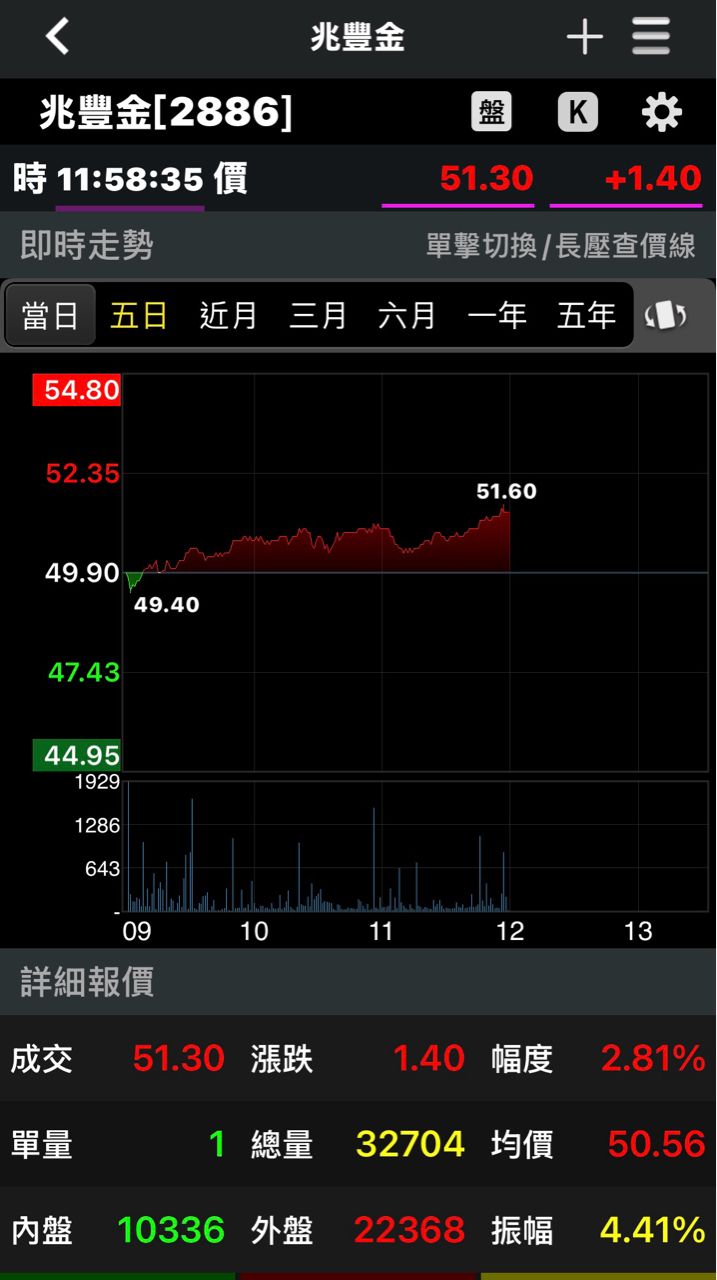Switch to 一年 chart
717x1280 pixels.
click(x=497, y=315)
